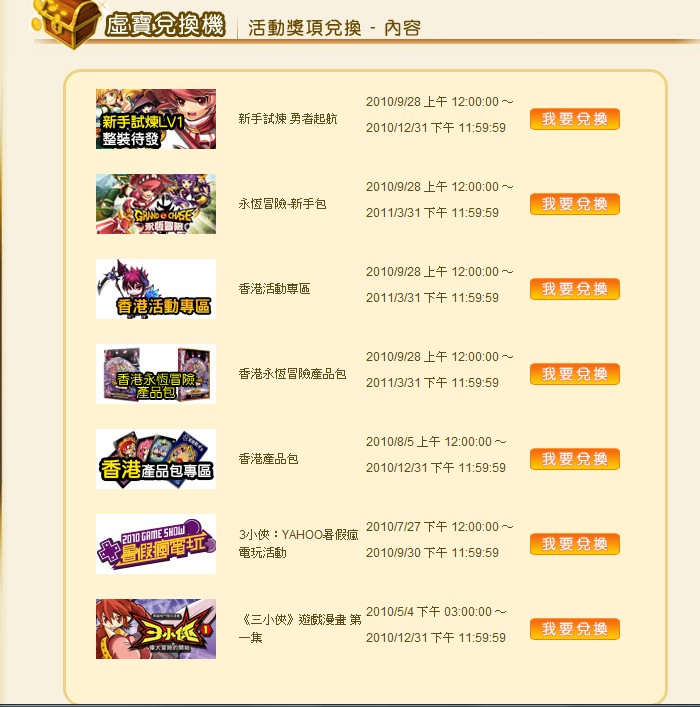Viewport: 700px width, 707px height.
Task: Open the 香港永恆冒險產品包 banner
Action: [156, 374]
